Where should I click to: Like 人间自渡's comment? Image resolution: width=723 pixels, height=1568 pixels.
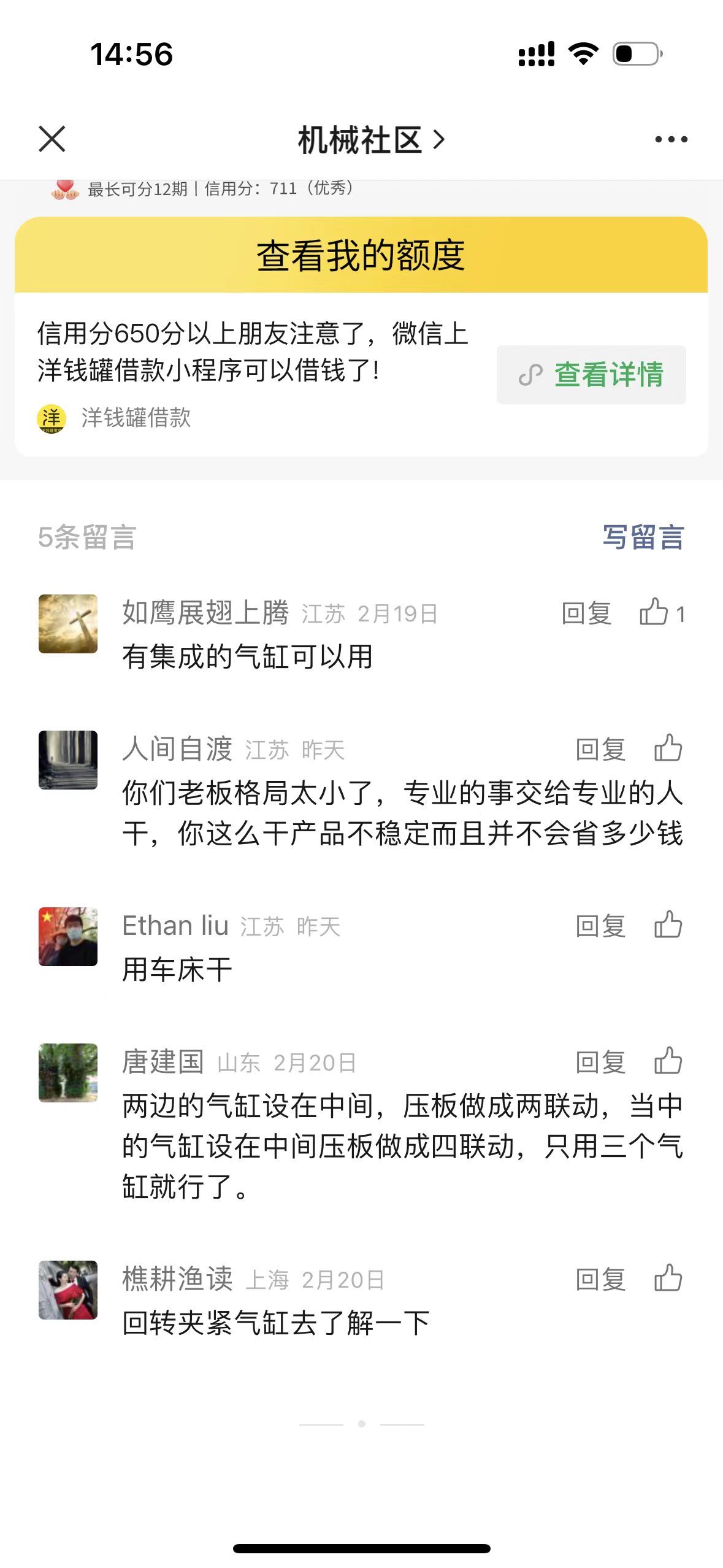(668, 748)
